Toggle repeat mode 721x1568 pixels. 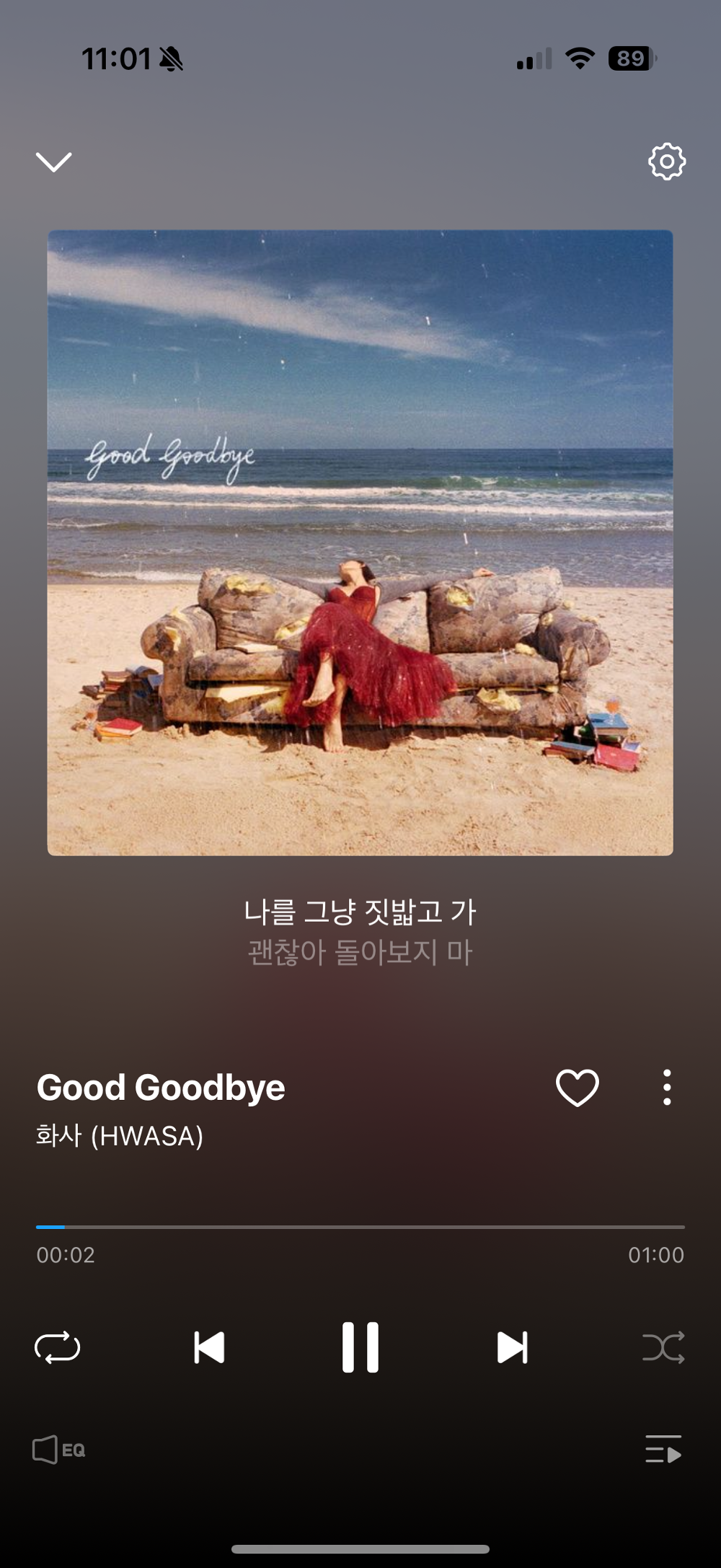click(x=58, y=1347)
